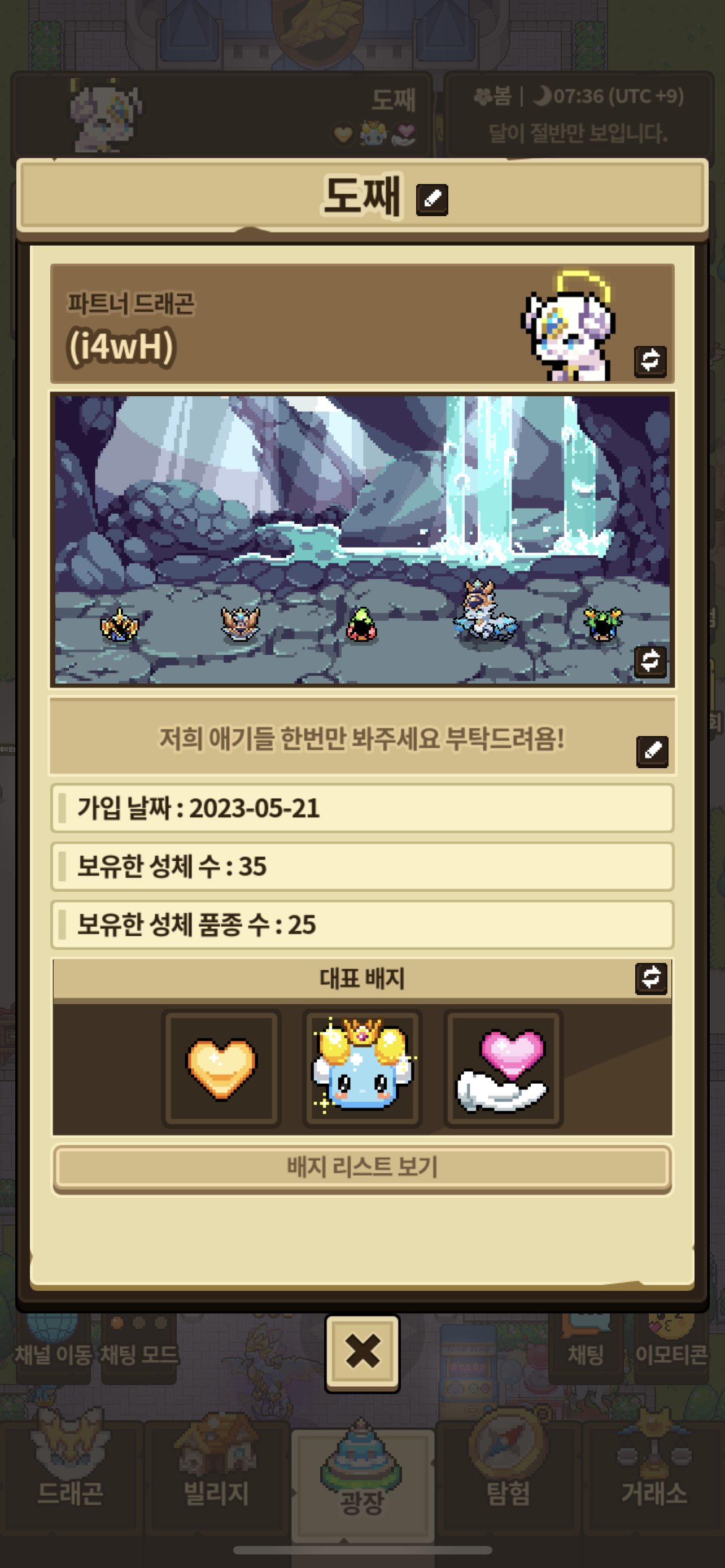Edit the nickname 도째
The image size is (725, 1568).
click(431, 200)
